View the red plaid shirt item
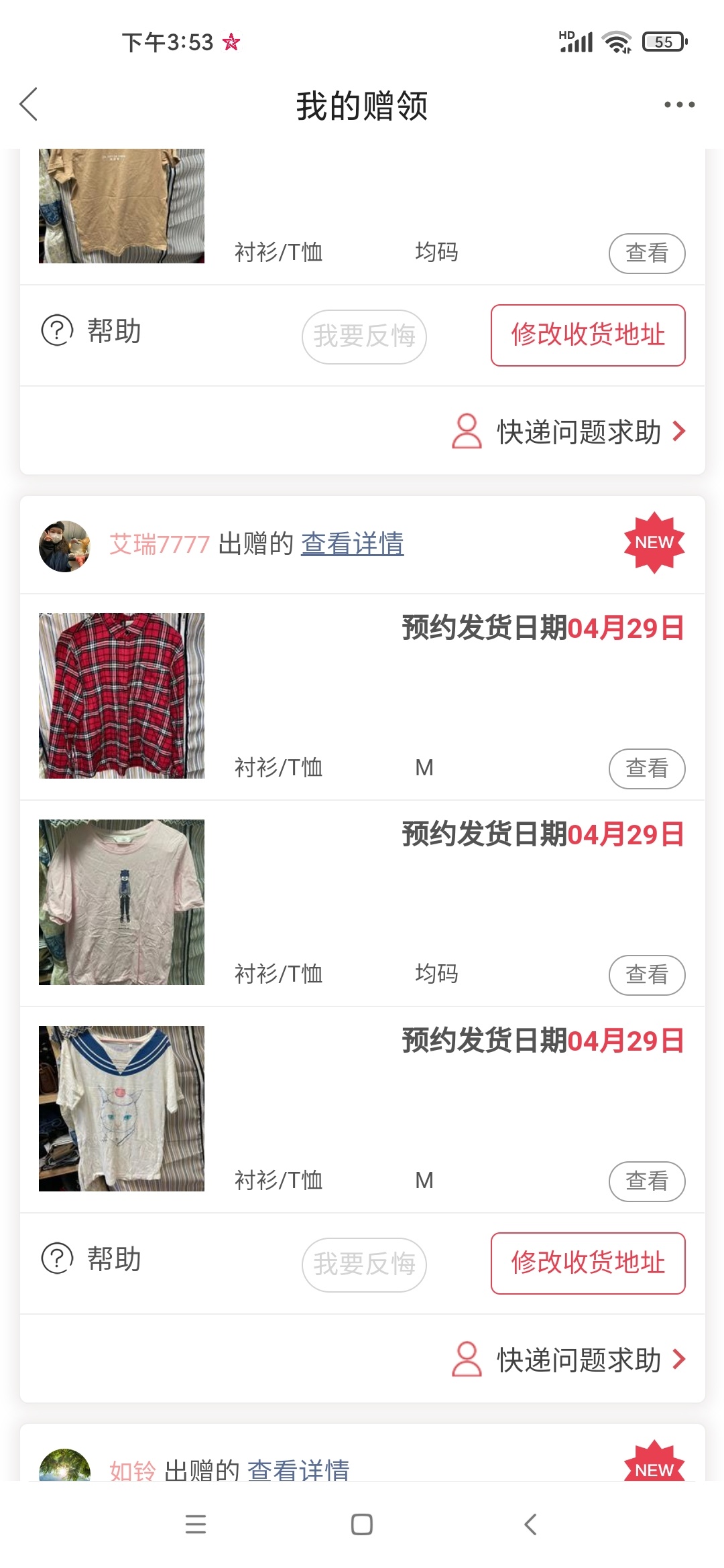The width and height of the screenshot is (724, 1568). pos(646,769)
